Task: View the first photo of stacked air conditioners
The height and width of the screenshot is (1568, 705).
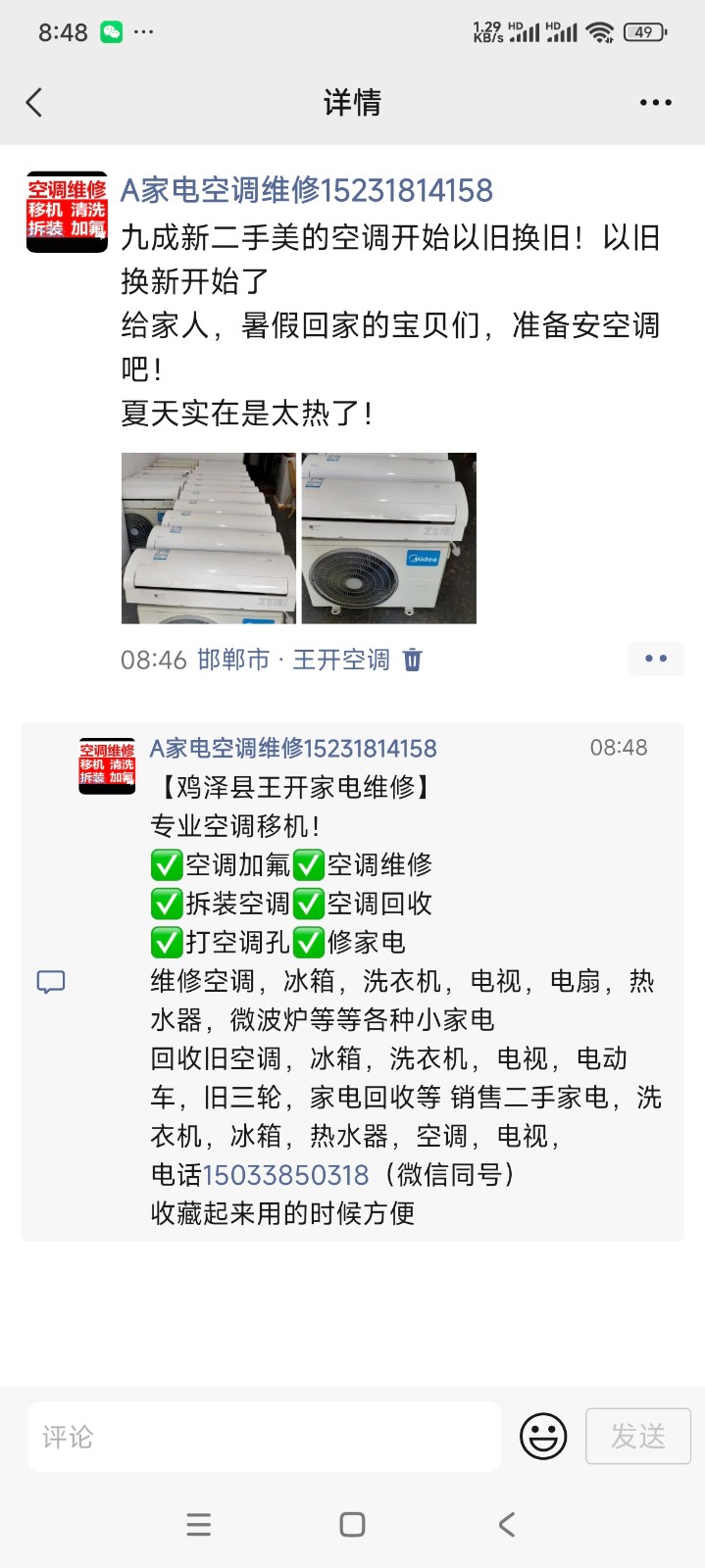Action: coord(208,538)
